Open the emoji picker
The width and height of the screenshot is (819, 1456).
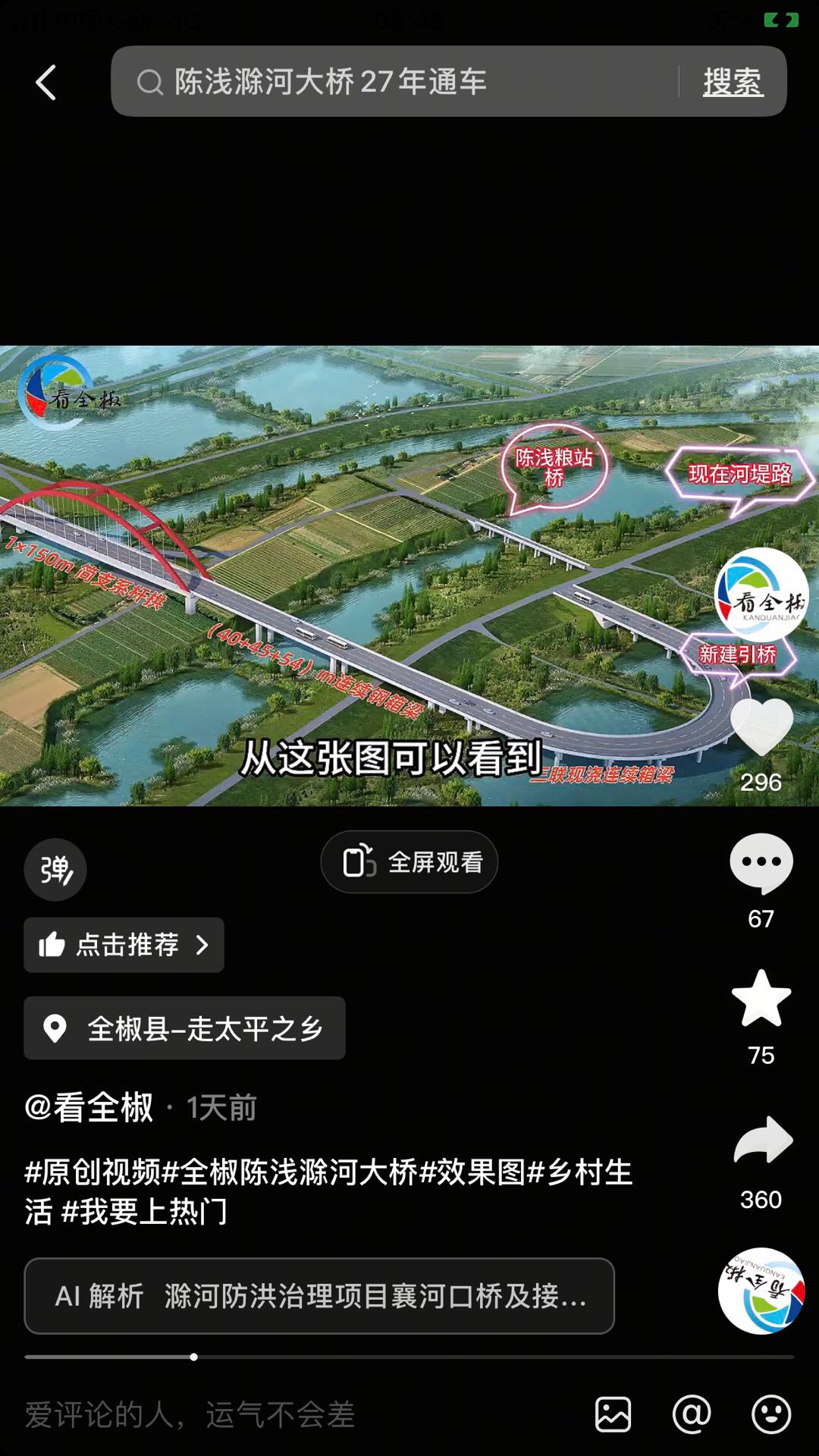(771, 1415)
